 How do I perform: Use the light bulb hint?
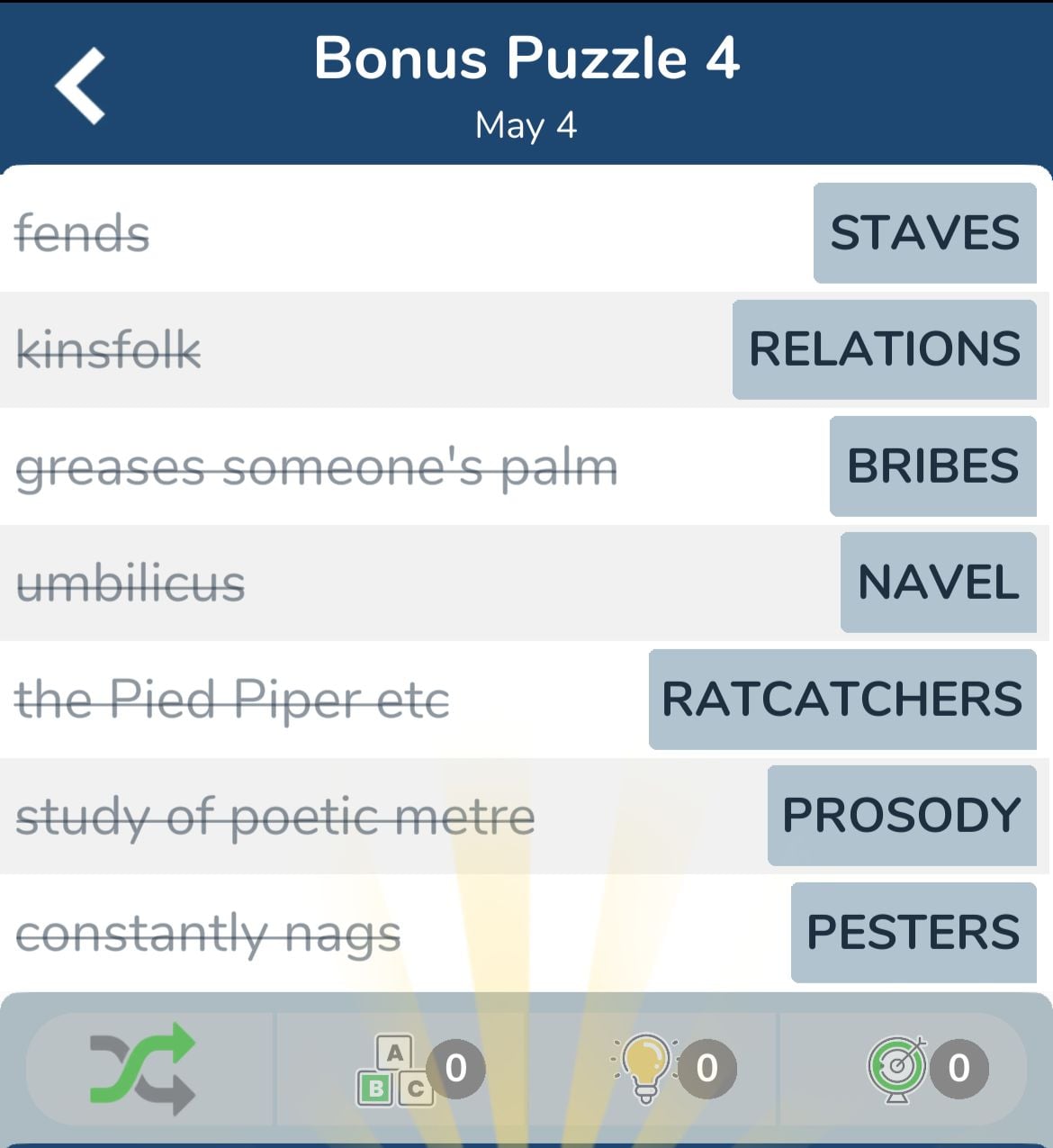(646, 1069)
